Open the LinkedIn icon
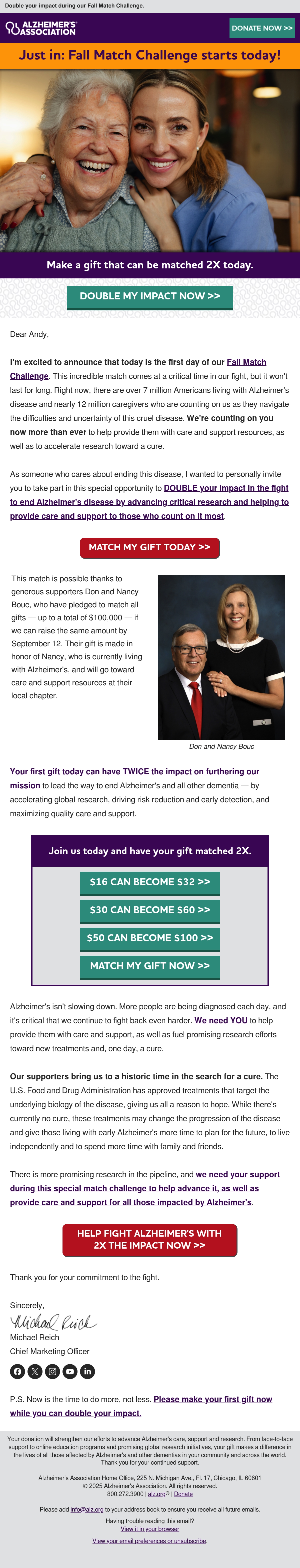This screenshot has height=1568, width=300. (88, 1371)
